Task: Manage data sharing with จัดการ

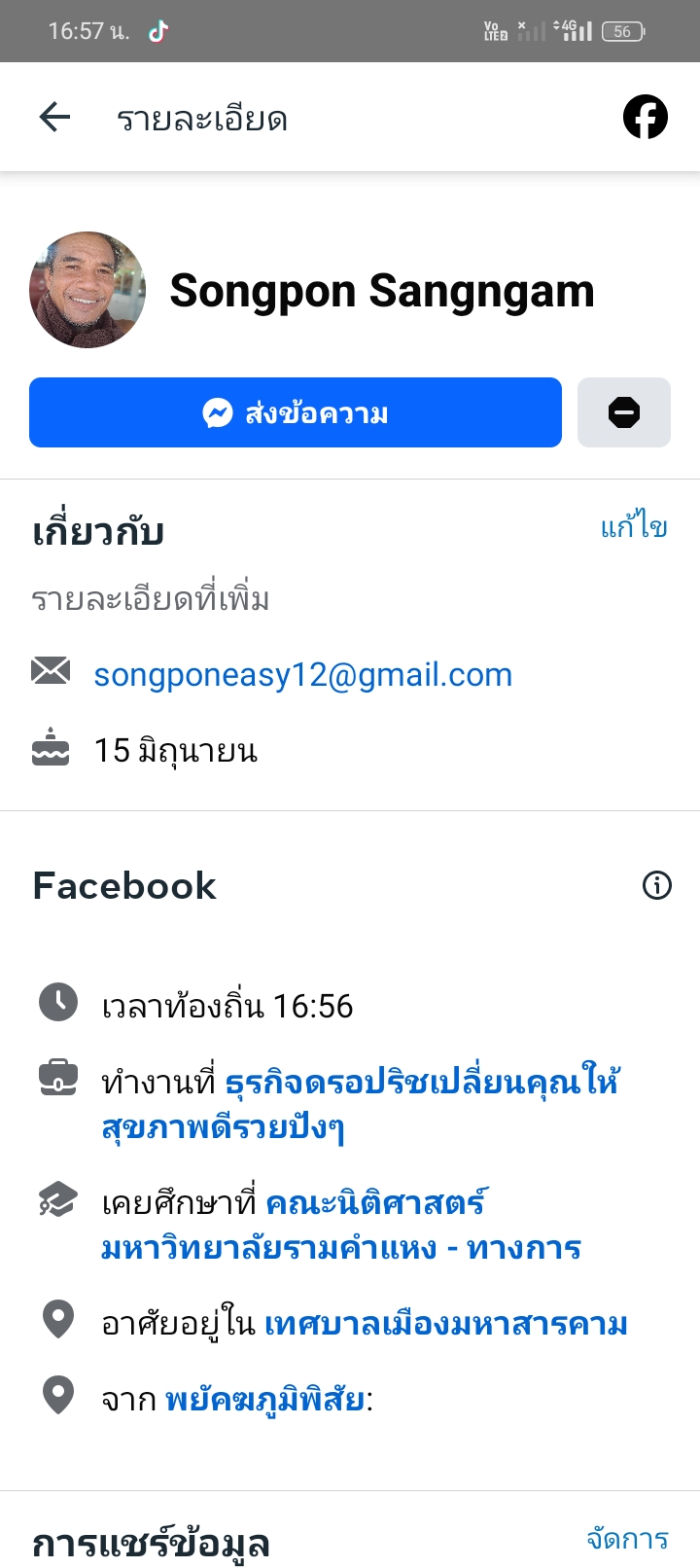Action: pos(627,1539)
